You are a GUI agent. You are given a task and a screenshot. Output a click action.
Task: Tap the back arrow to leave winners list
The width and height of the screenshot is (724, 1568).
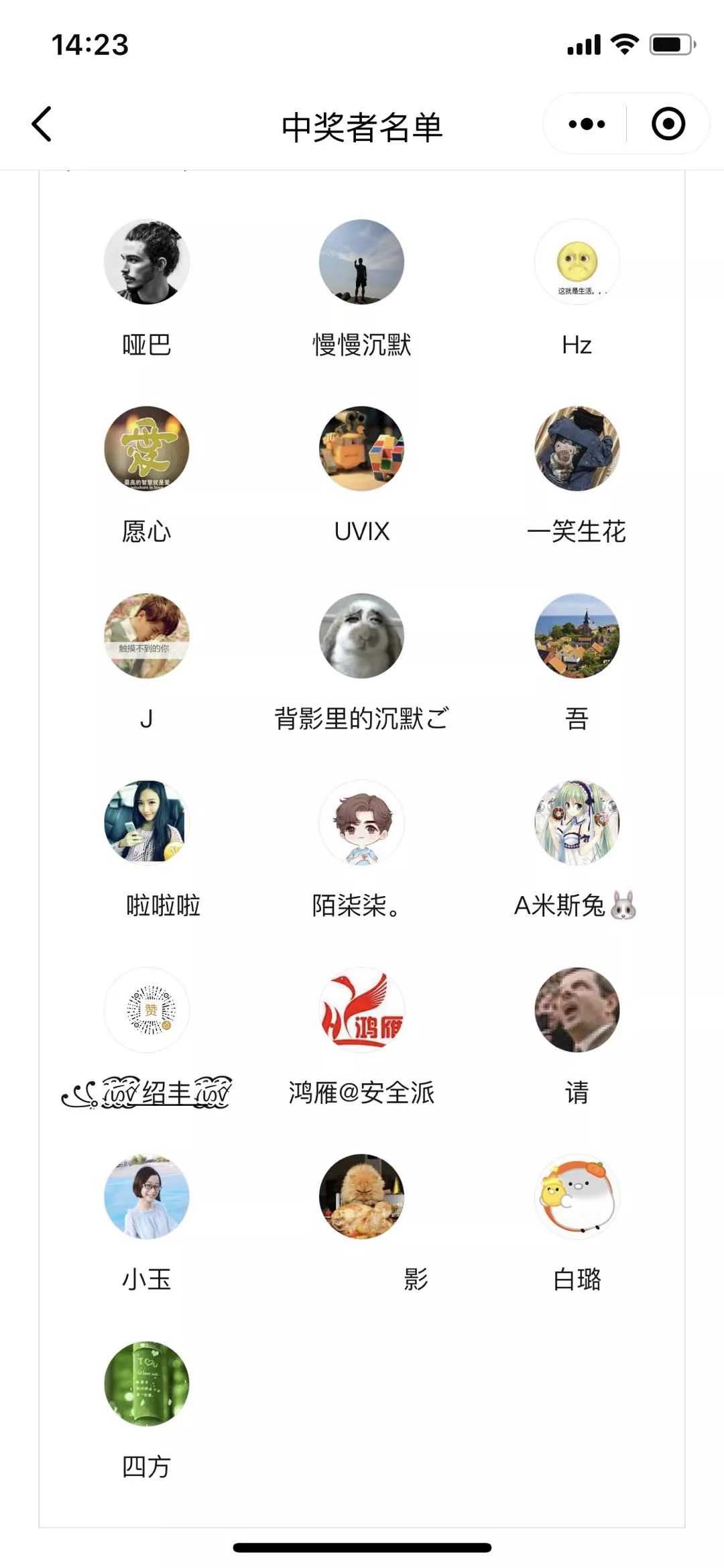pyautogui.click(x=42, y=124)
